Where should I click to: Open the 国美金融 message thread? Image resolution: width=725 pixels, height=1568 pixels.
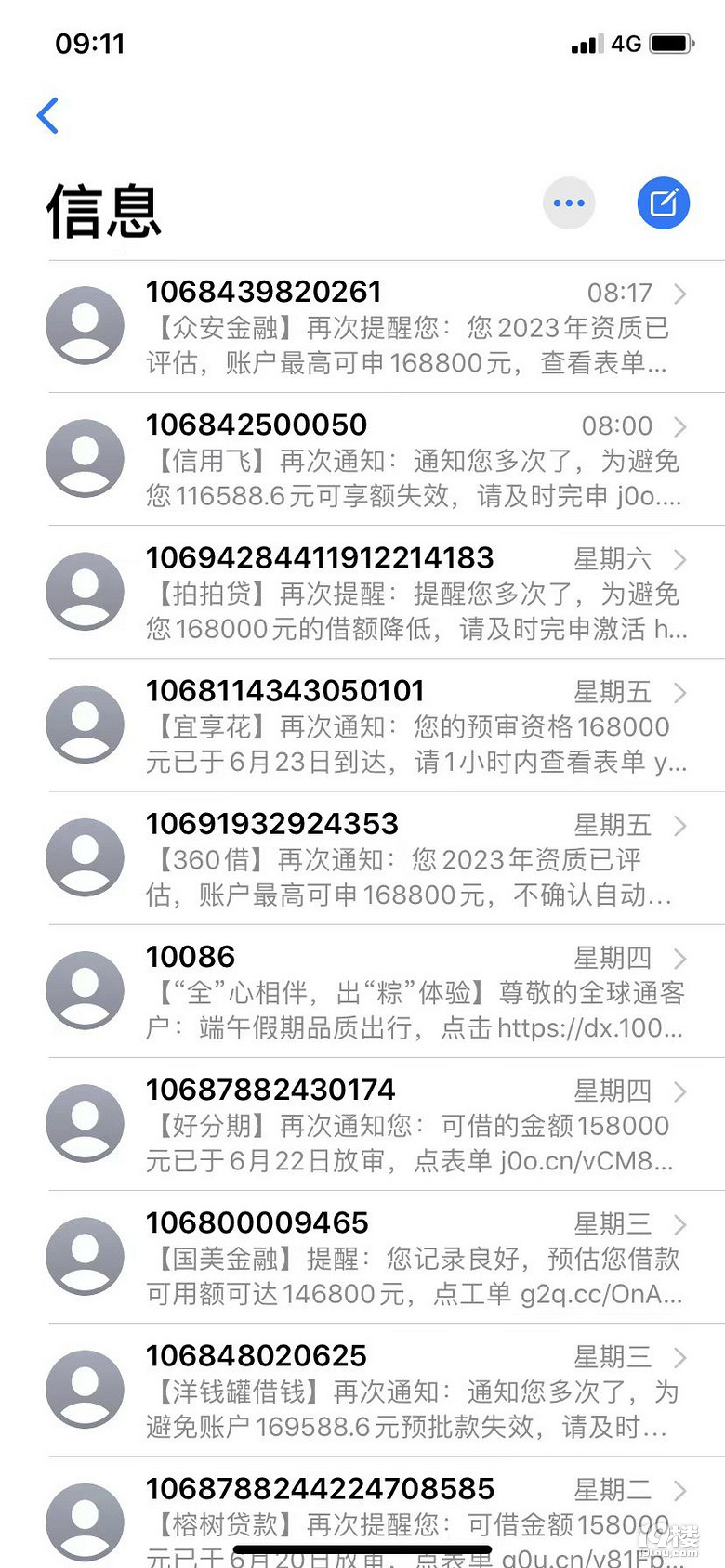(409, 1257)
